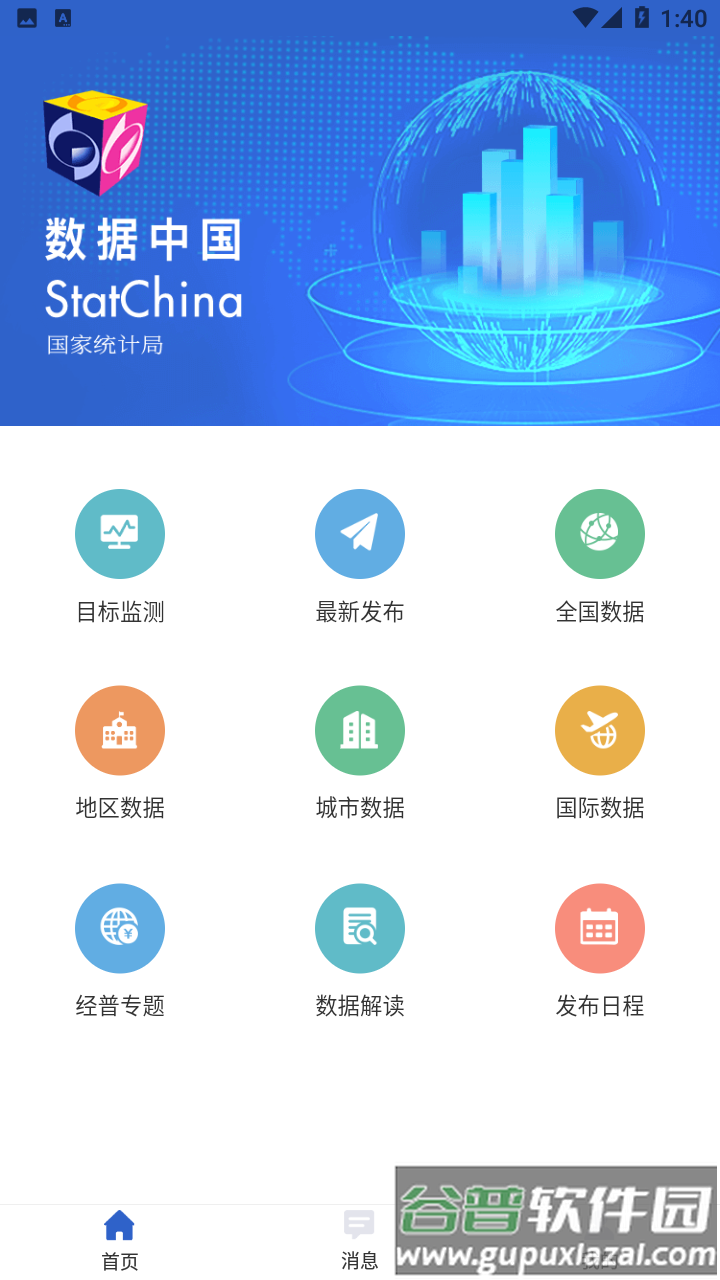Tap the 数据解读 data interpretation icon
Screen dimensions: 720x1280
click(x=360, y=928)
